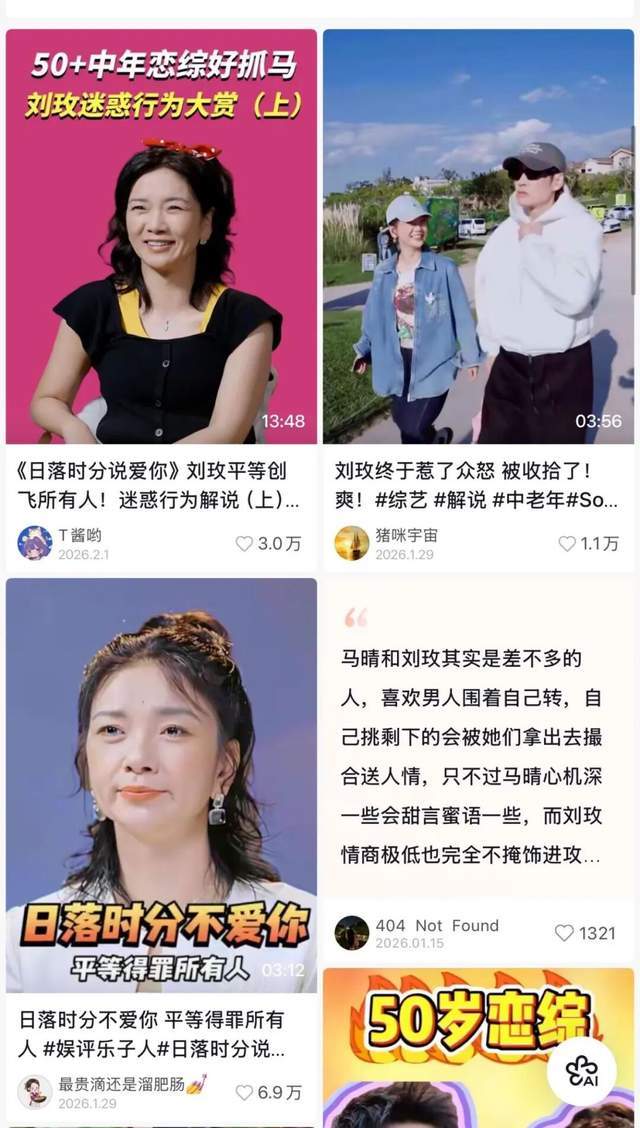Viewport: 640px width, 1128px height.
Task: View 猪咪宇宙's profile avatar
Action: (x=352, y=543)
